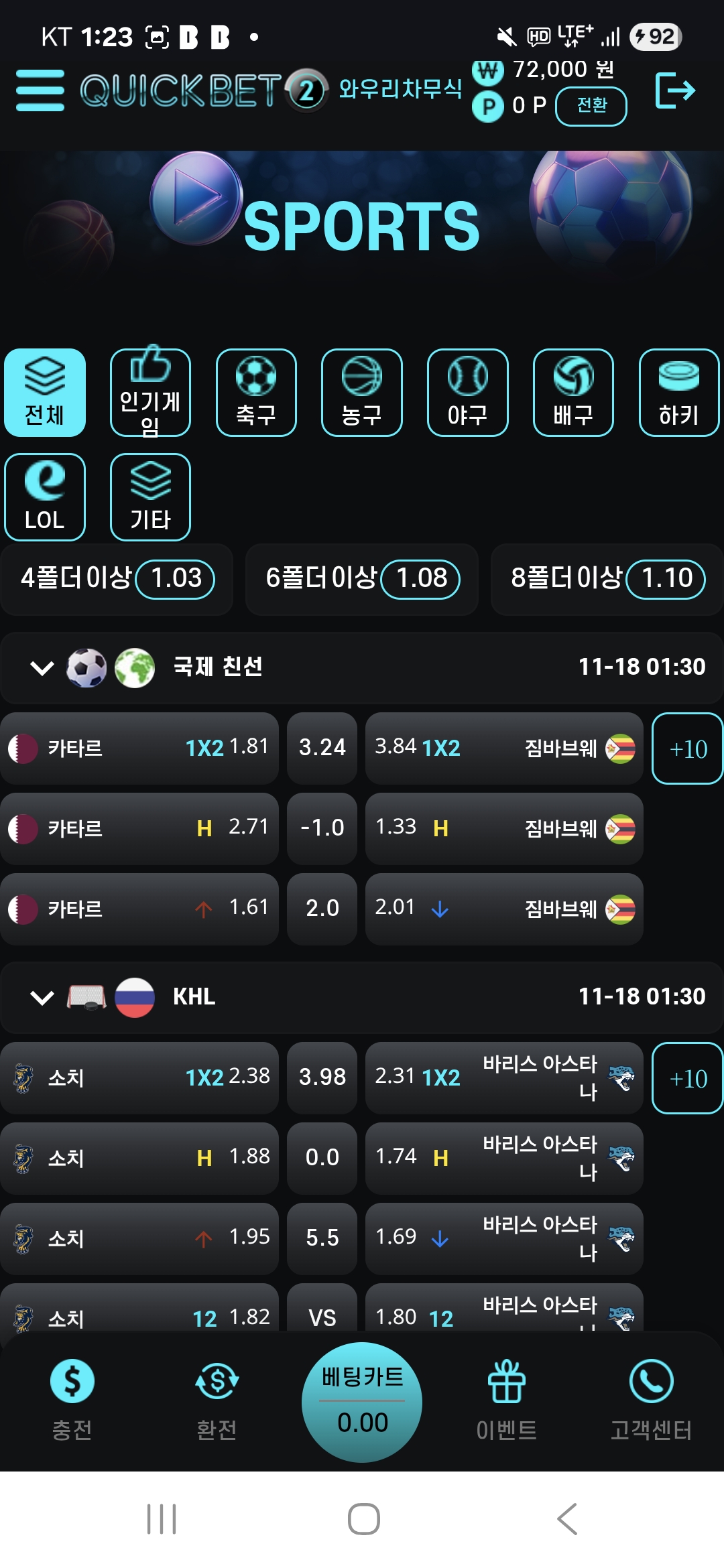Collapse the 국제 친선 league section

(x=42, y=668)
